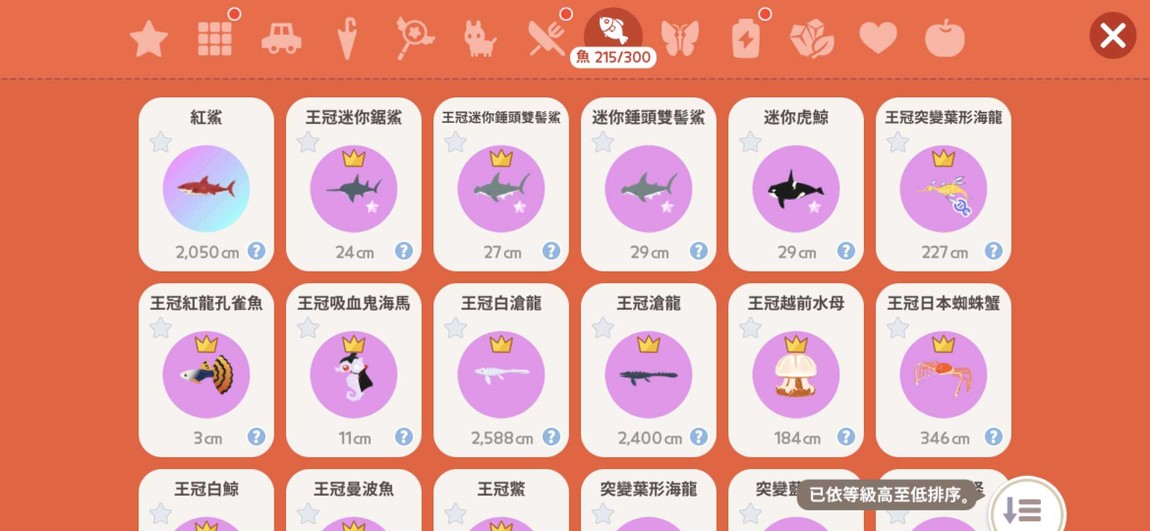Open the car category tab
1150x531 pixels.
point(281,38)
